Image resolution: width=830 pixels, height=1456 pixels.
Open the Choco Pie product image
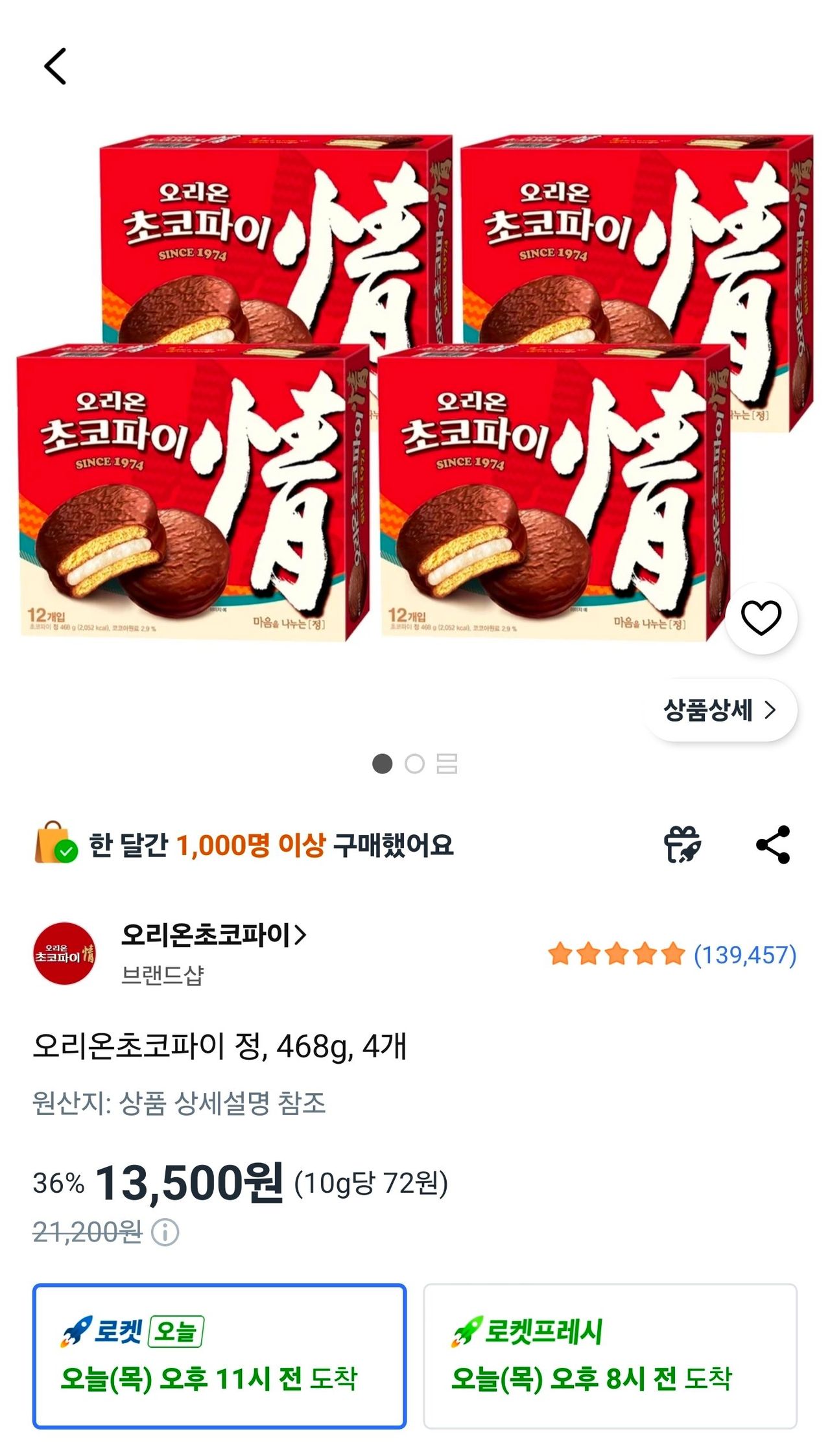(415, 389)
